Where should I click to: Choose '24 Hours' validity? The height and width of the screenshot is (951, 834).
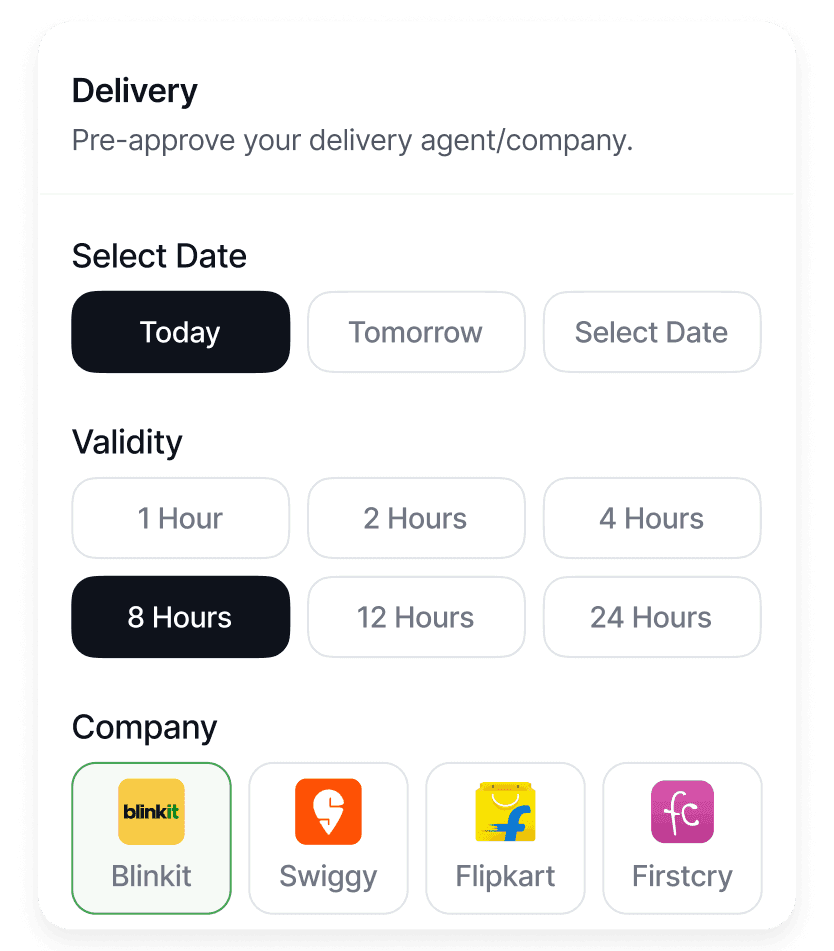[651, 617]
